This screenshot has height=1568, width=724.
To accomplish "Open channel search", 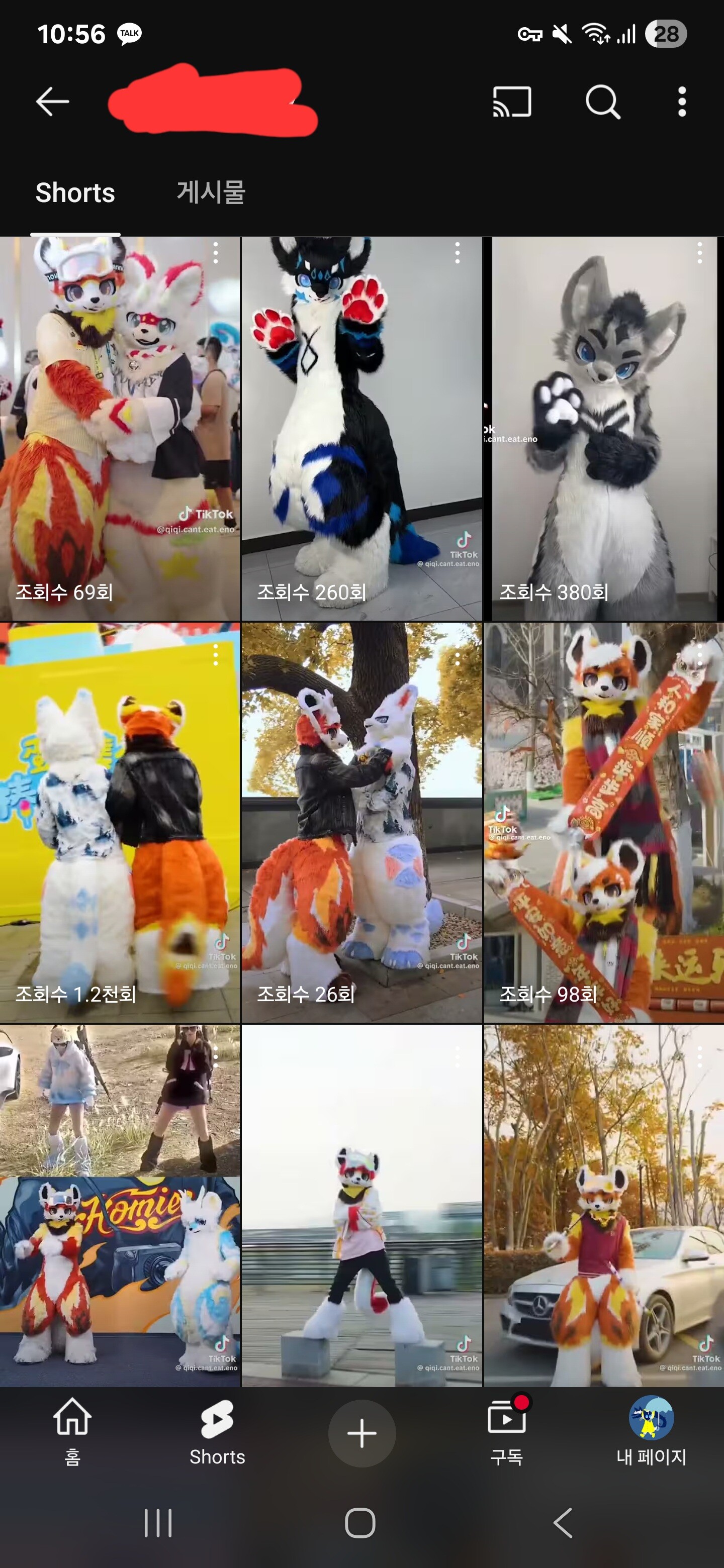I will 602,101.
